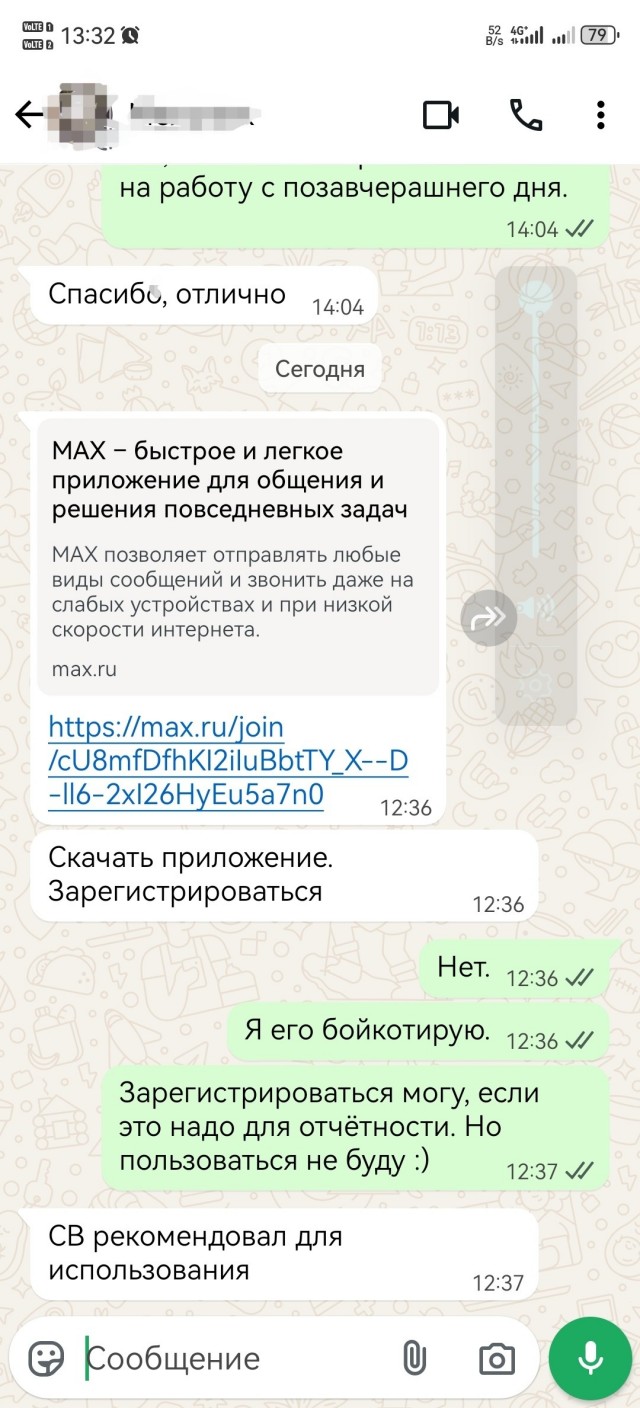
Task: Open the camera from the message bar
Action: [496, 1359]
